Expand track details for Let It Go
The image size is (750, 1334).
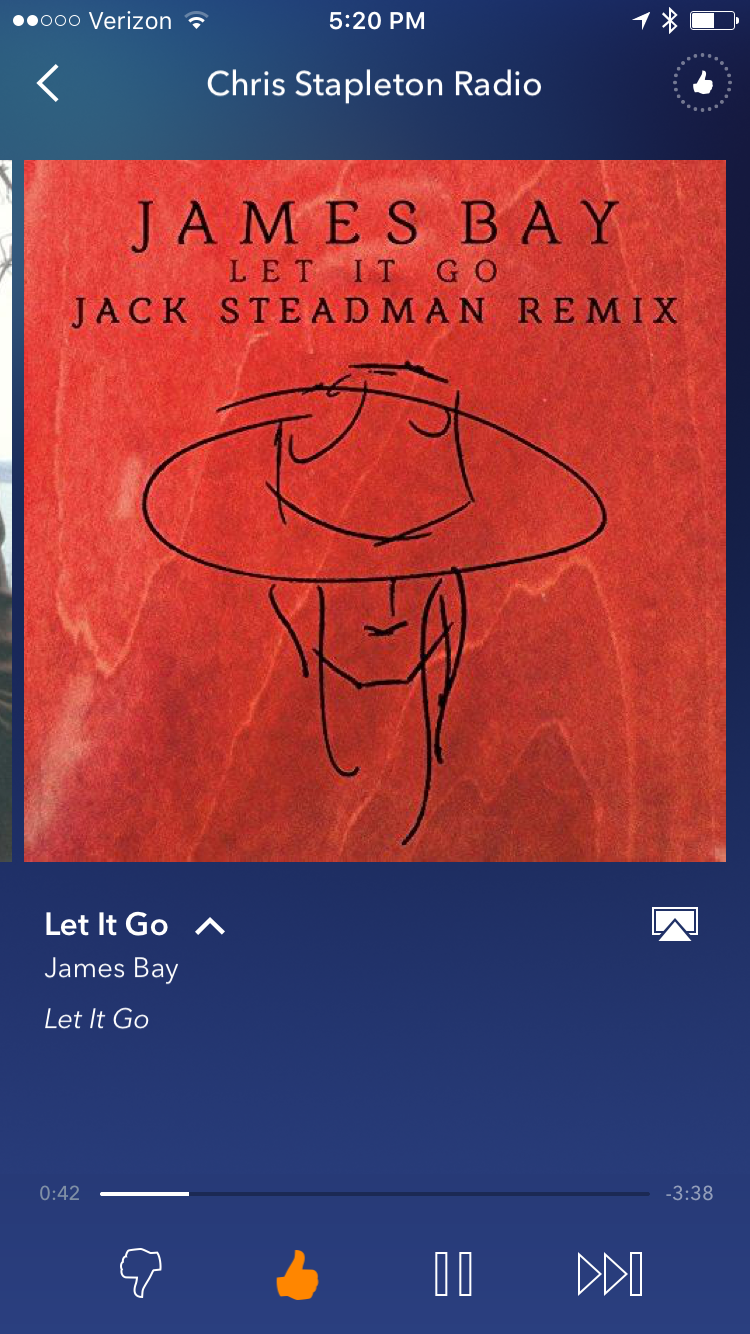tap(210, 926)
